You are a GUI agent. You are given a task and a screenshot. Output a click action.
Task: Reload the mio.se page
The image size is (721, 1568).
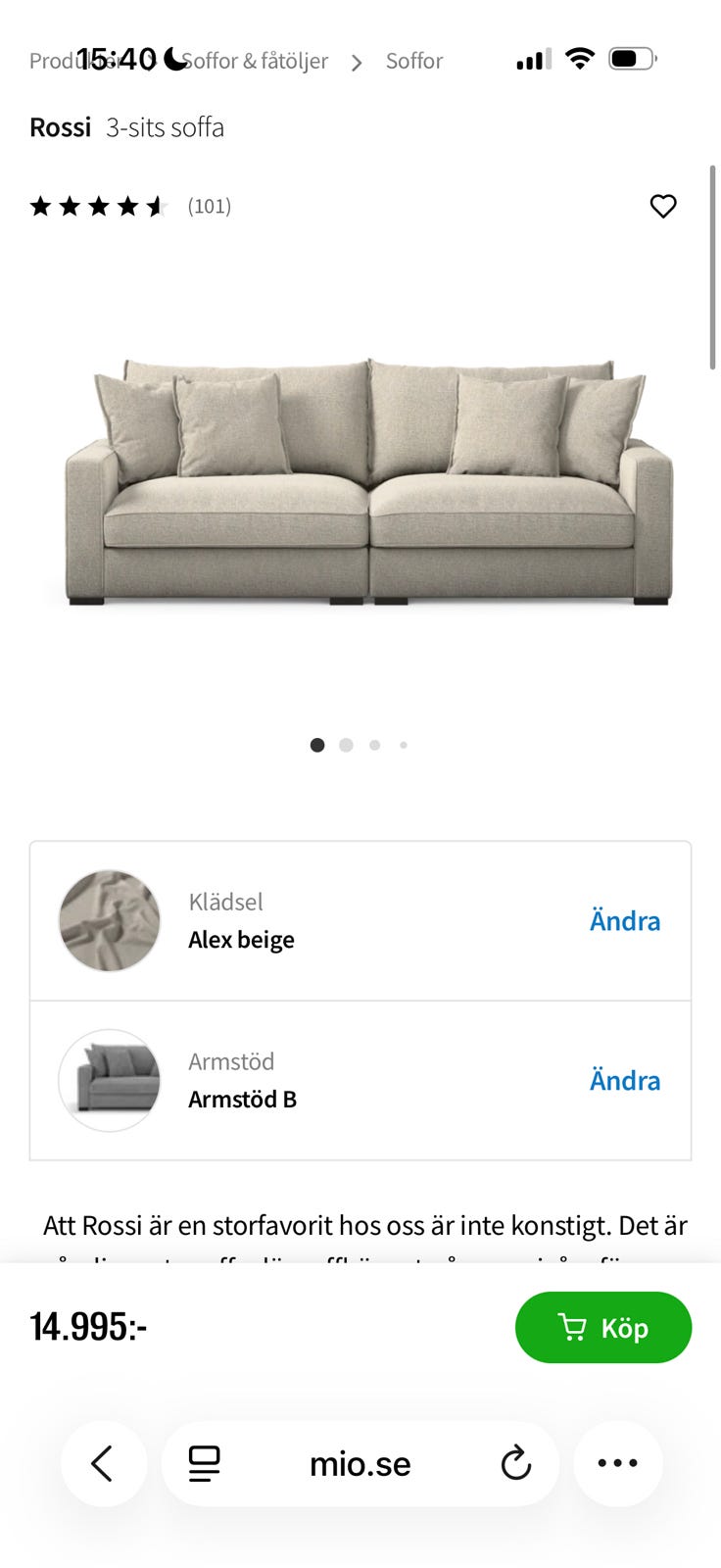point(515,1463)
